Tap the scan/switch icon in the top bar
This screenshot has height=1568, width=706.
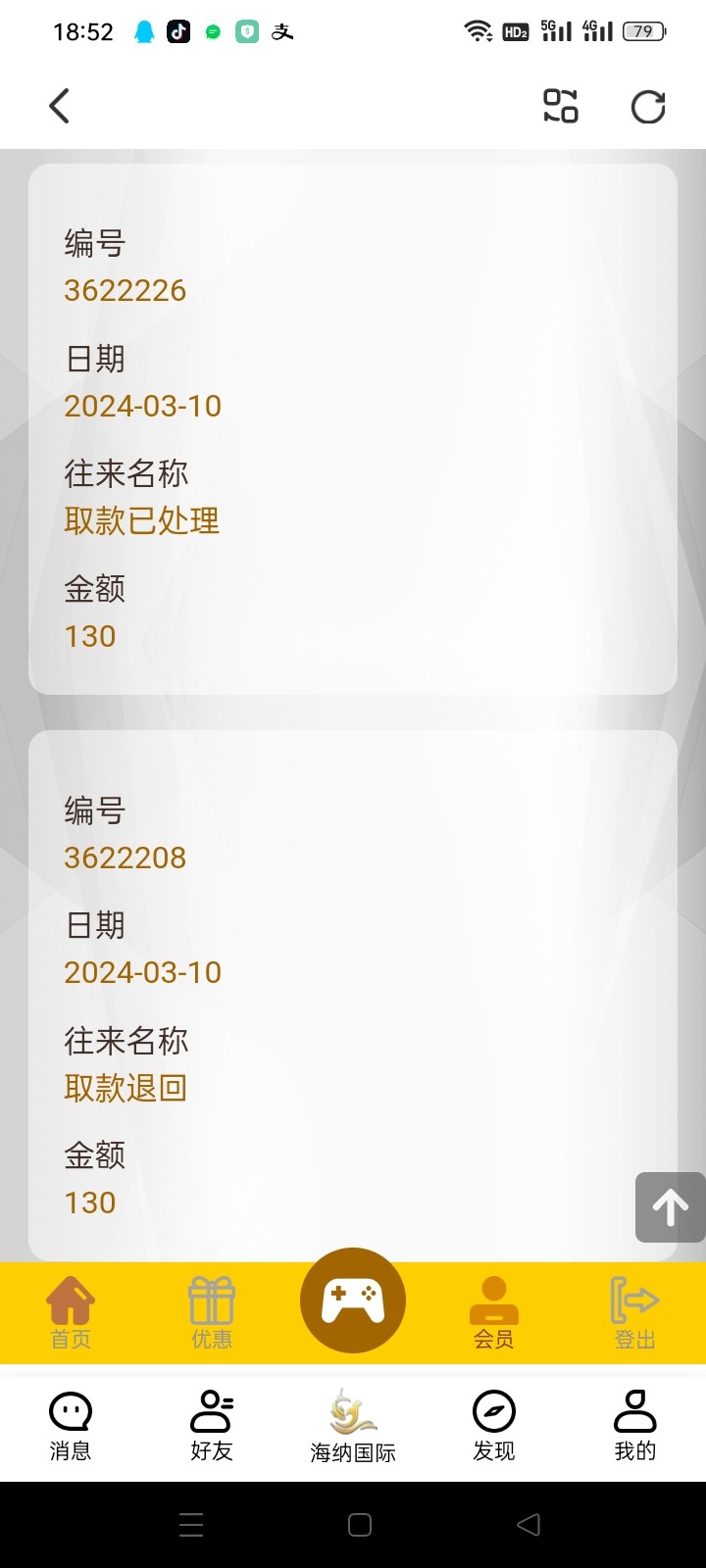pos(561,106)
